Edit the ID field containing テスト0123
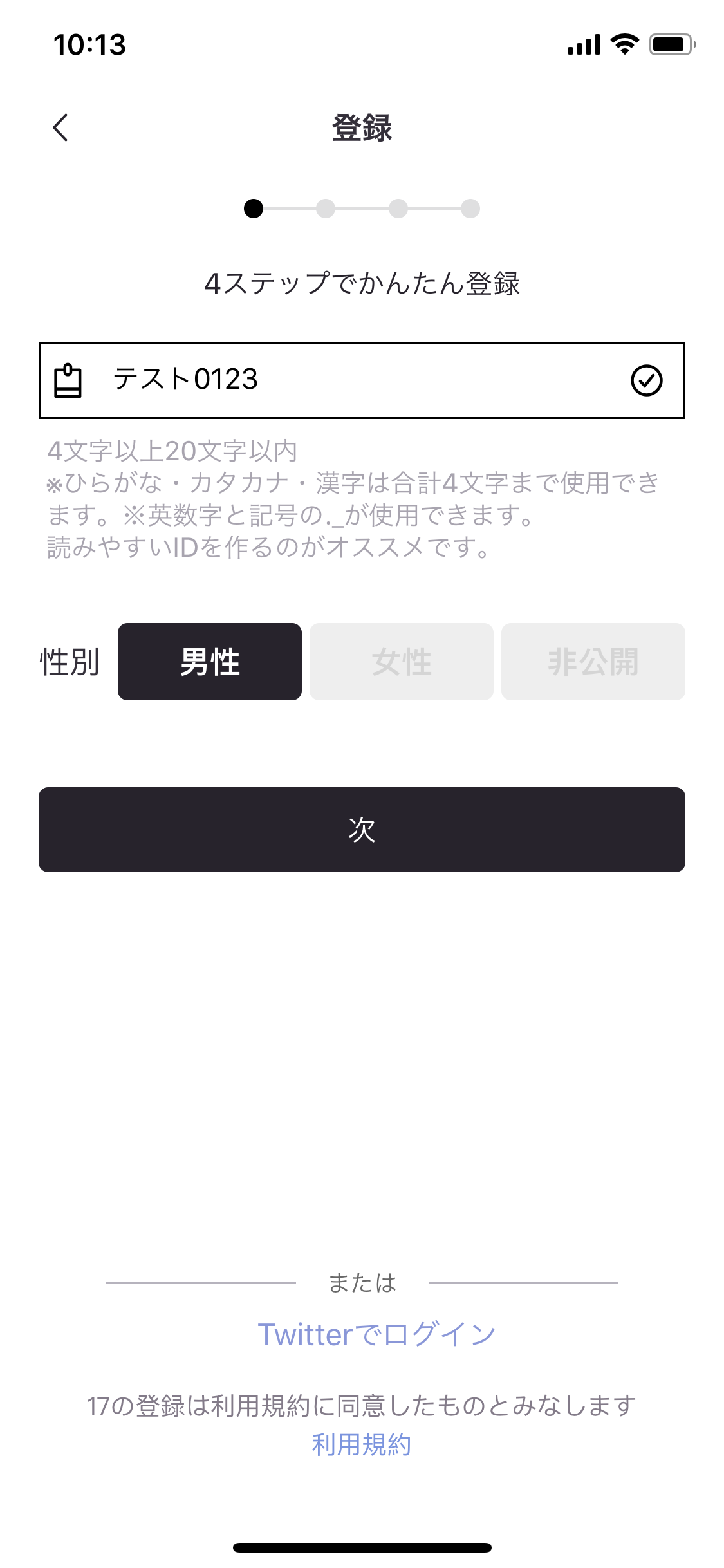The height and width of the screenshot is (1568, 724). coord(362,380)
